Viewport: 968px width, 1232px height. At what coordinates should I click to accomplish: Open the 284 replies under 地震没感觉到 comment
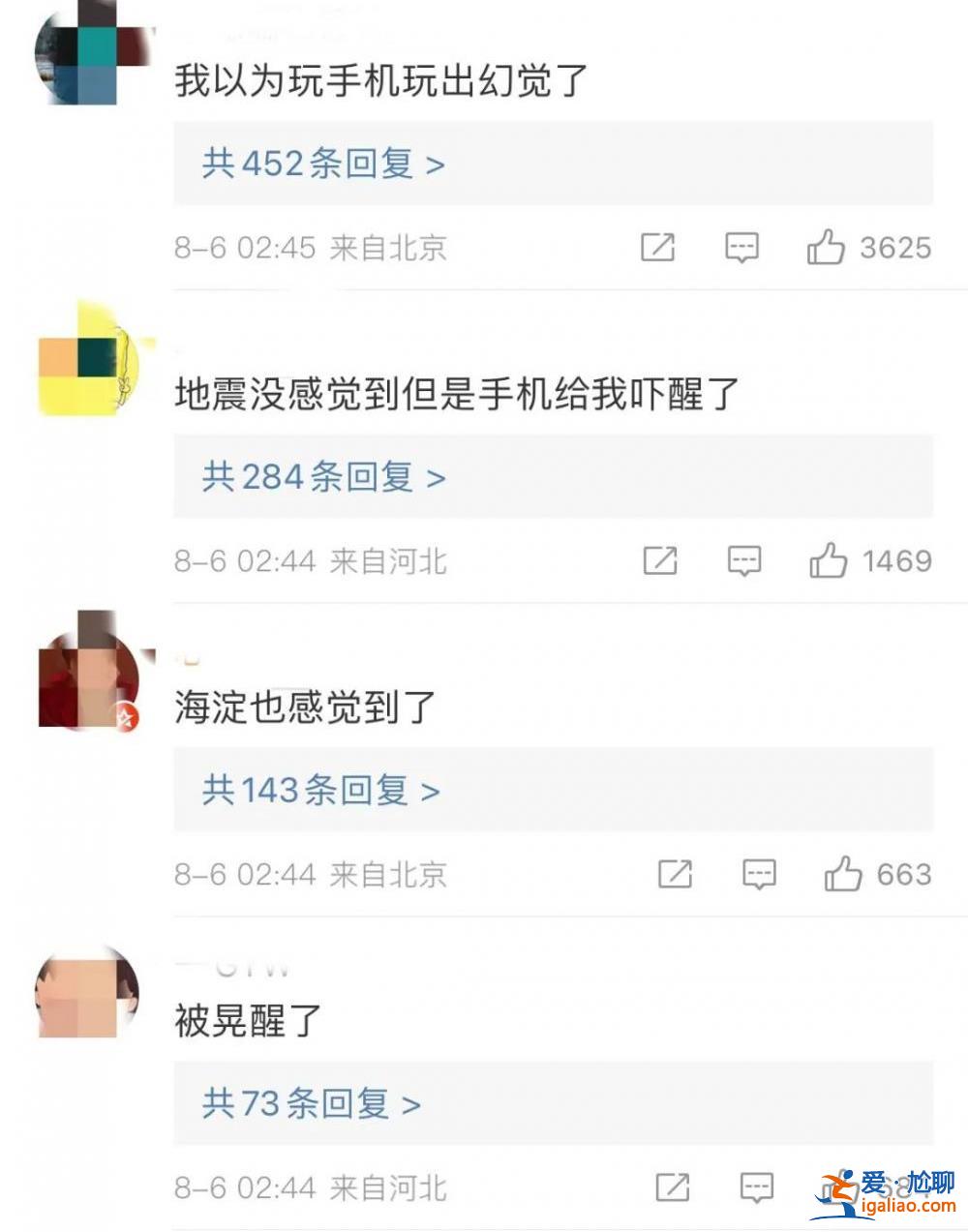point(322,477)
